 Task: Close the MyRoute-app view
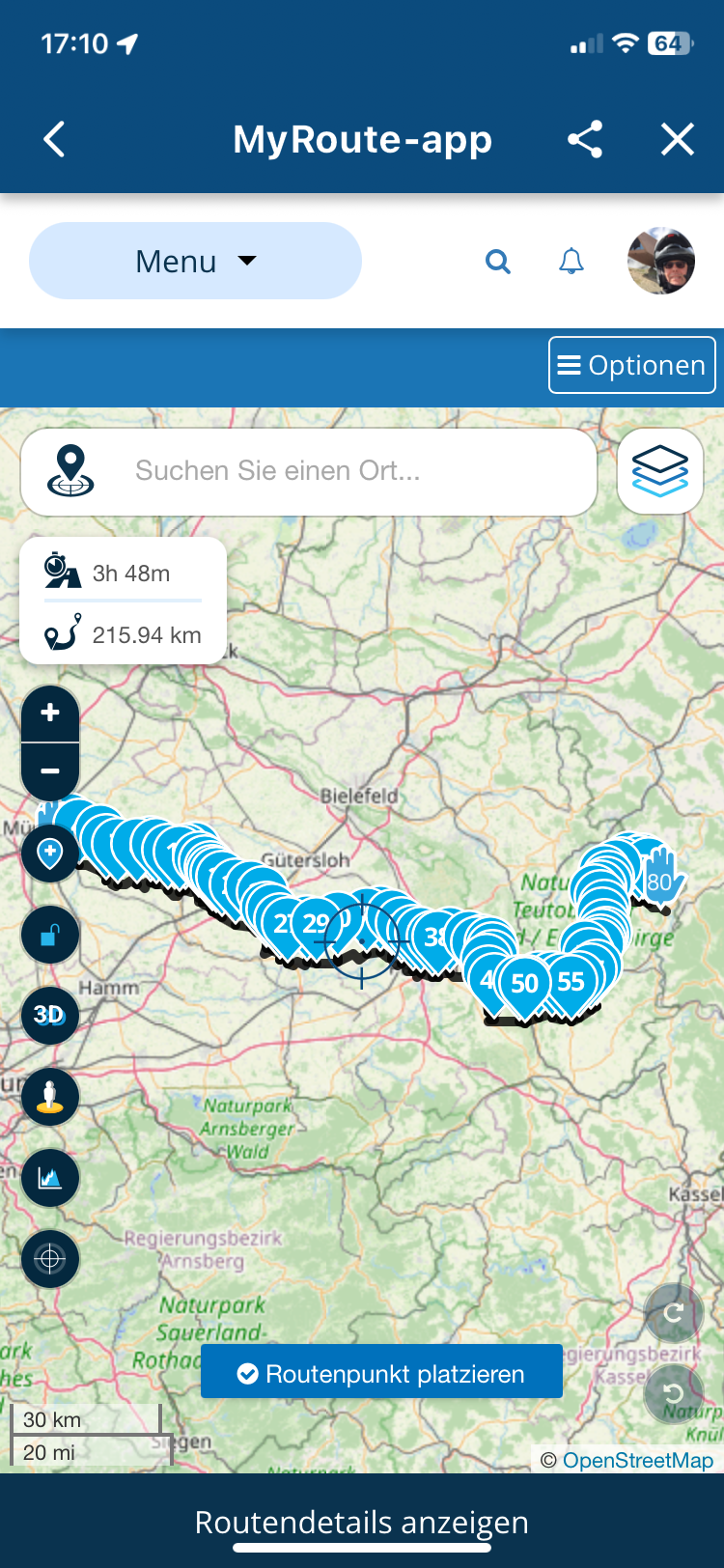pos(678,139)
